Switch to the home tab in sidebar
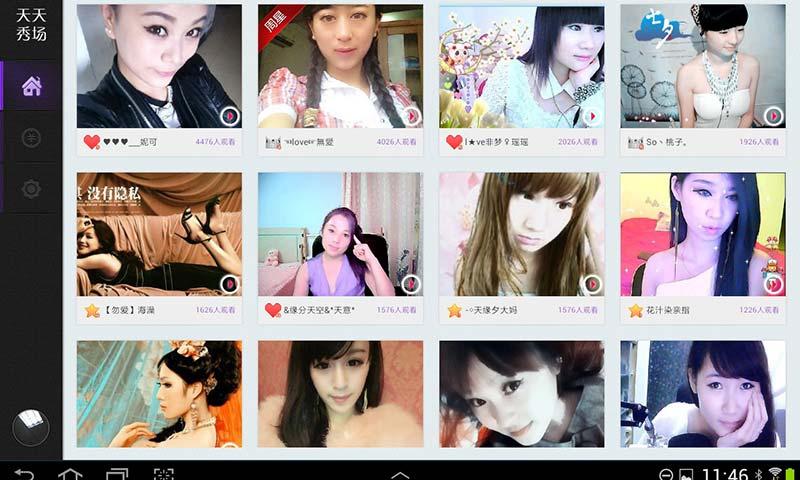This screenshot has height=480, width=800. point(31,86)
